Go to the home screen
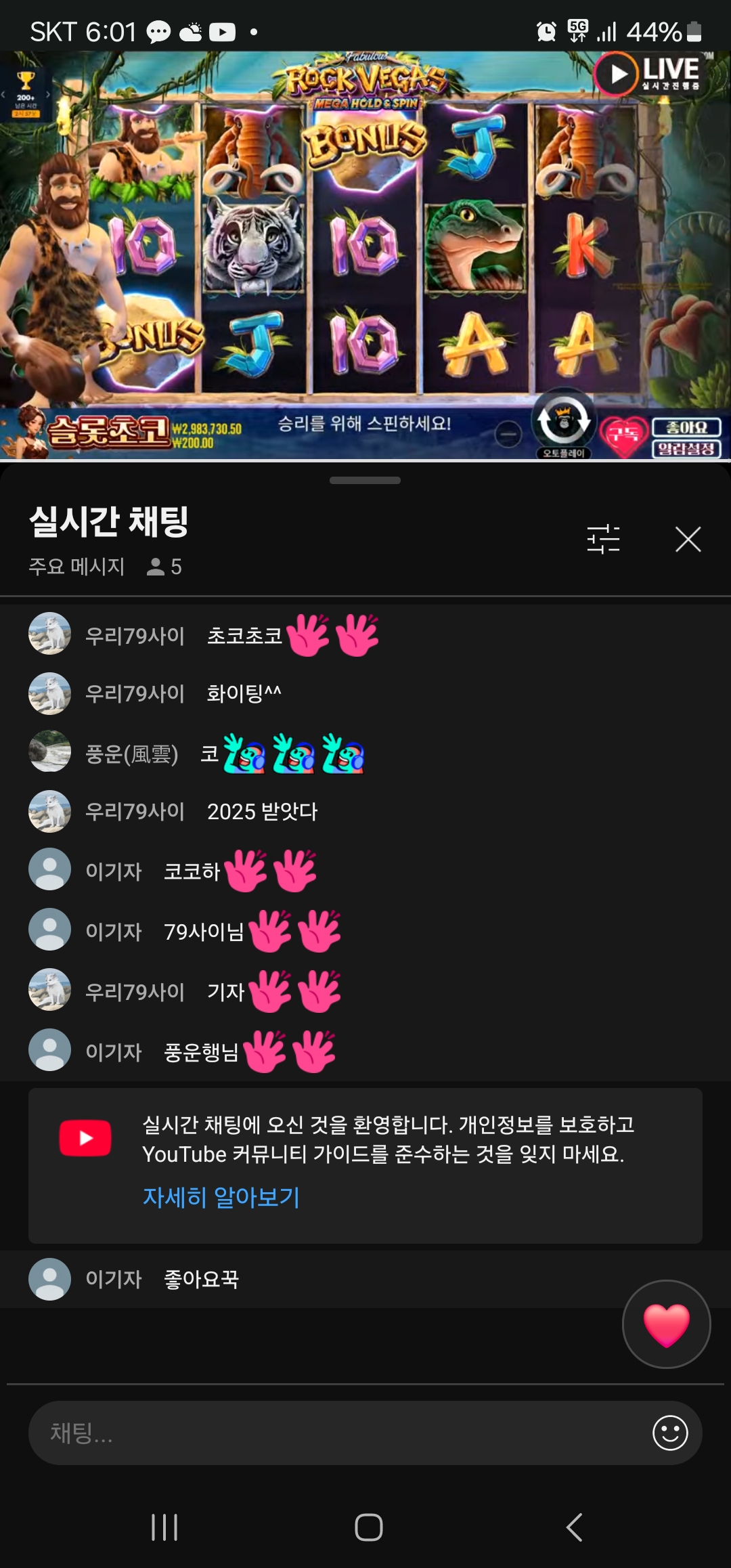This screenshot has width=731, height=1568. pos(368,1527)
